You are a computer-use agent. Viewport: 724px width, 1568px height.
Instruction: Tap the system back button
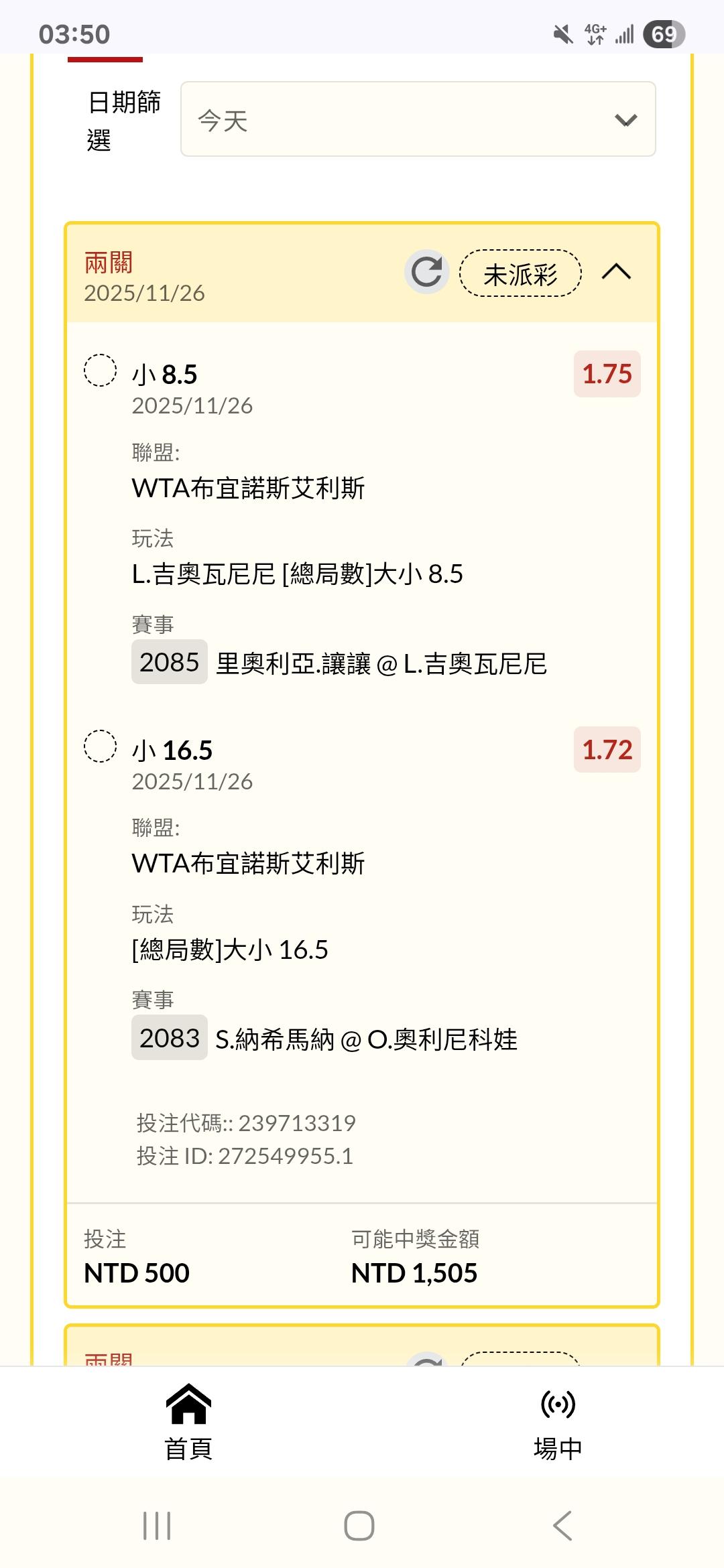coord(562,1526)
